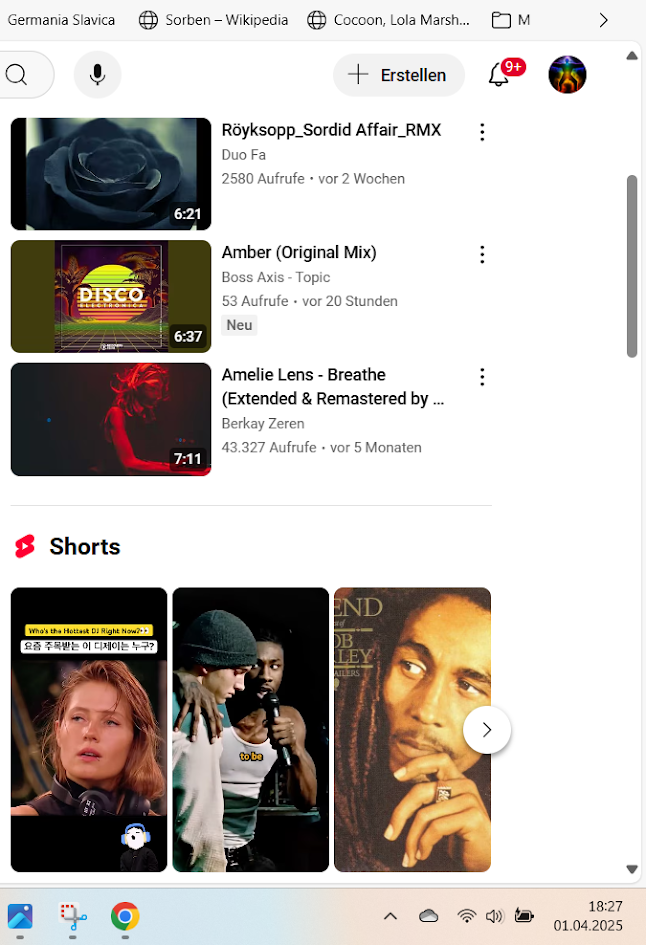Open the Hottest DJ Right Now short
The height and width of the screenshot is (945, 646).
[89, 729]
